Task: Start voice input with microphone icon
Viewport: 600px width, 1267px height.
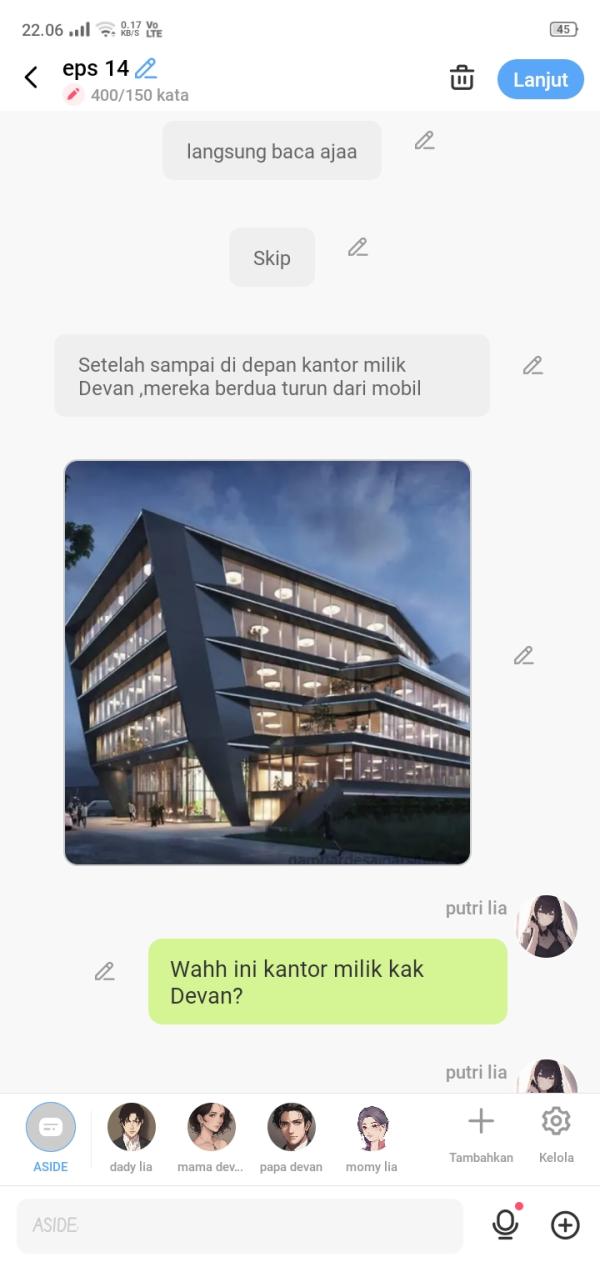Action: 506,1225
